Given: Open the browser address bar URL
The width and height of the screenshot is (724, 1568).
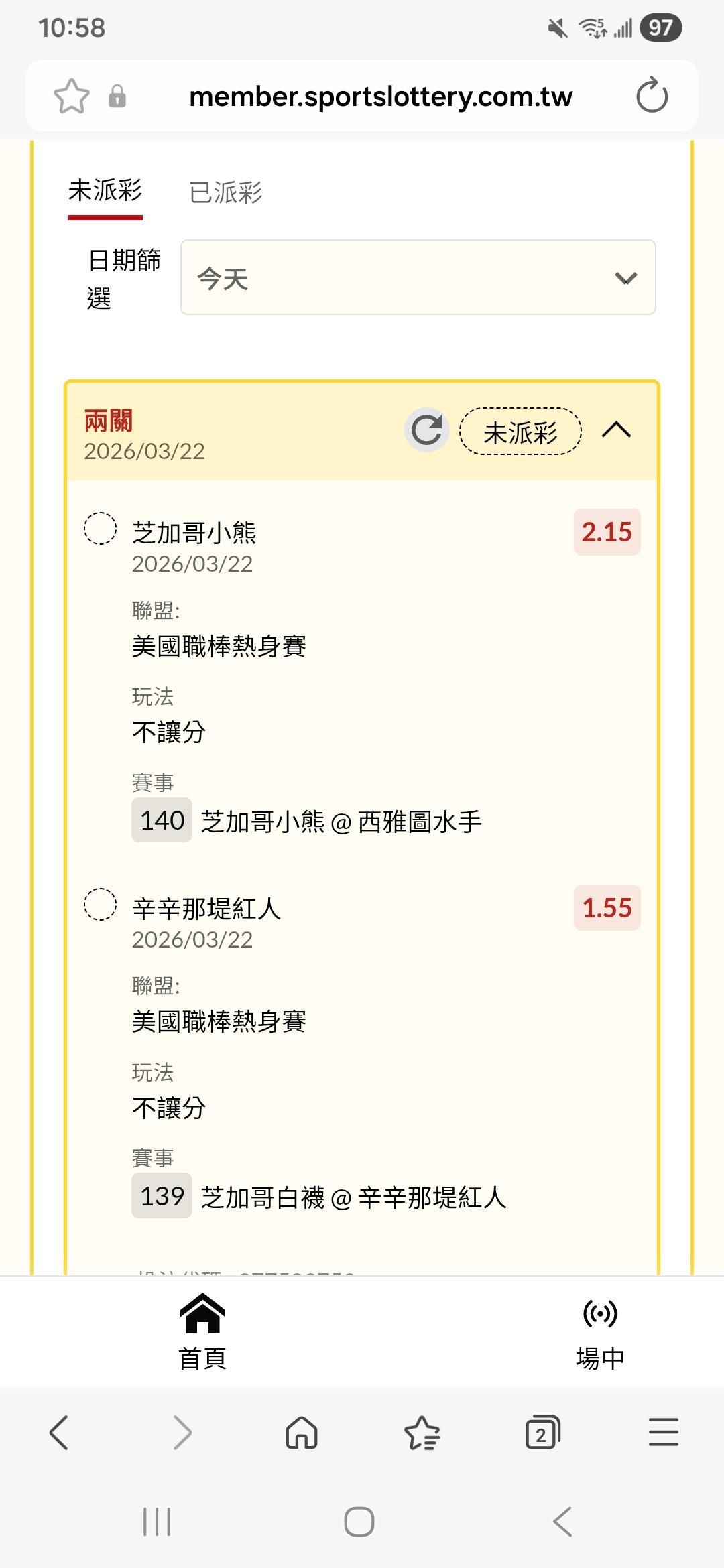Looking at the screenshot, I should (381, 96).
